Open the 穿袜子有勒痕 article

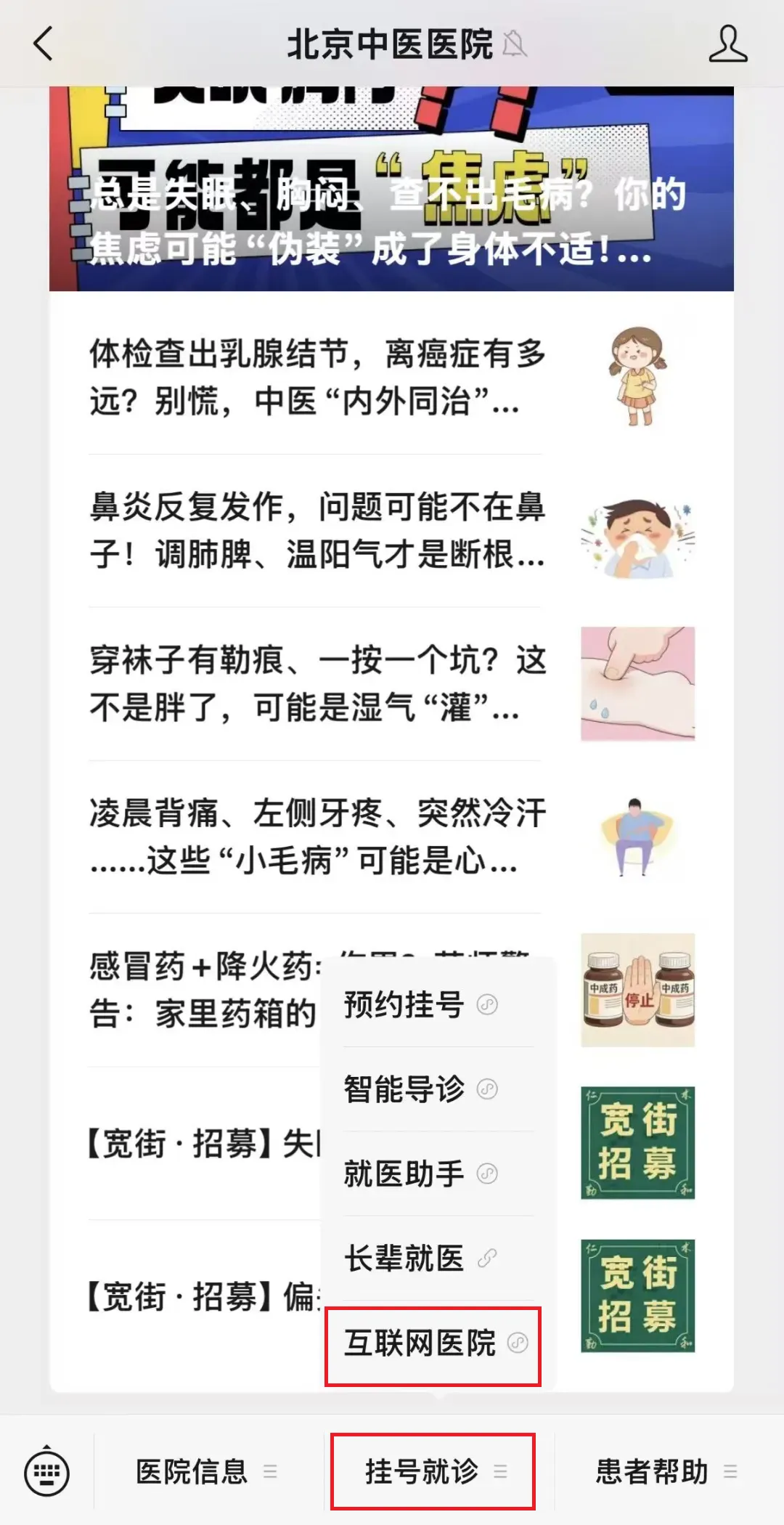[x=317, y=684]
